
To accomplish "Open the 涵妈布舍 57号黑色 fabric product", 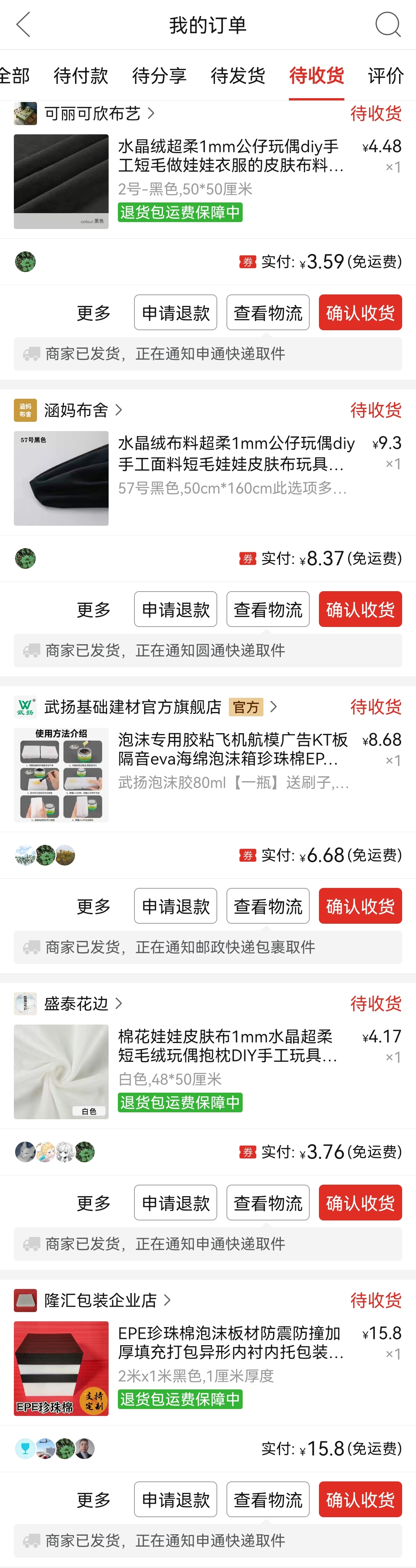I will (x=231, y=453).
